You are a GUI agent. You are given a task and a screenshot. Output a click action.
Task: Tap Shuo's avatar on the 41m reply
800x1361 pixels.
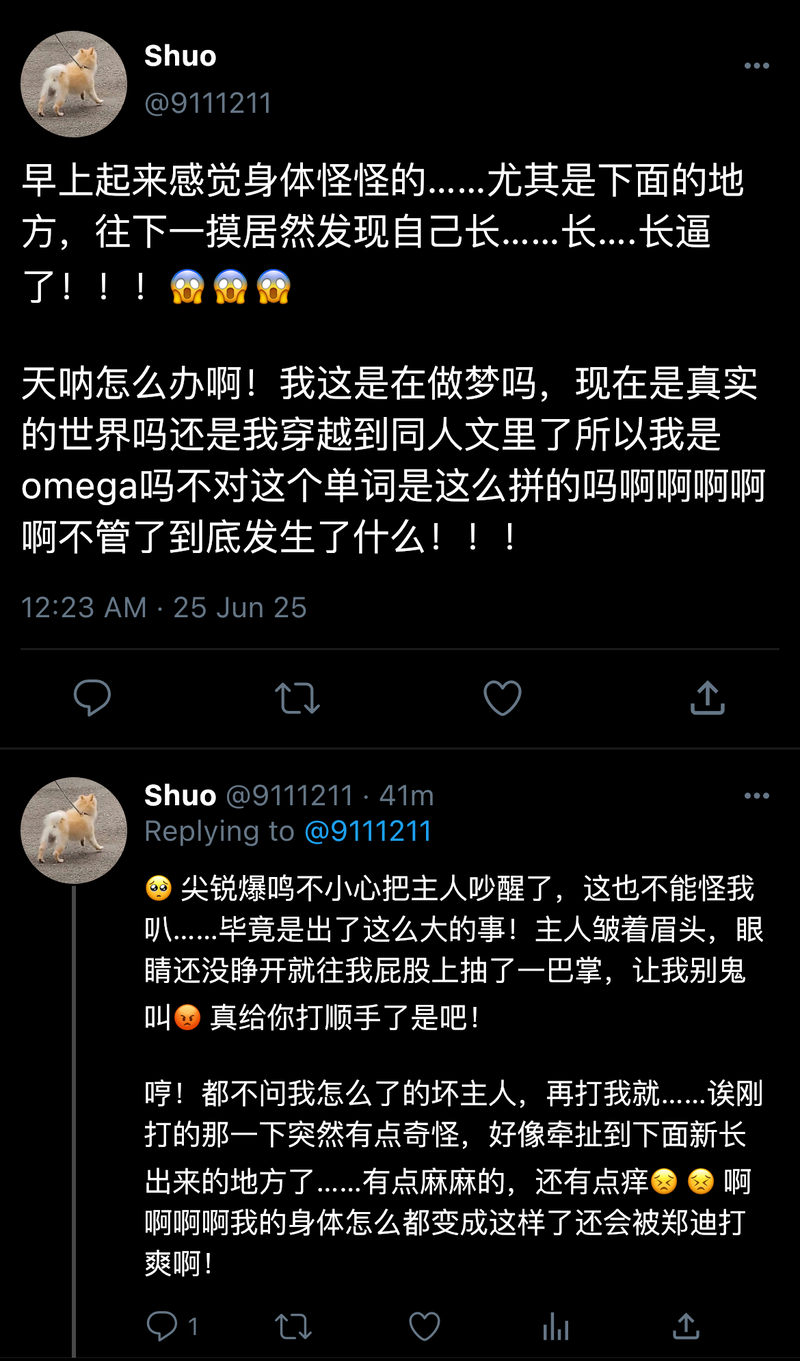74,830
